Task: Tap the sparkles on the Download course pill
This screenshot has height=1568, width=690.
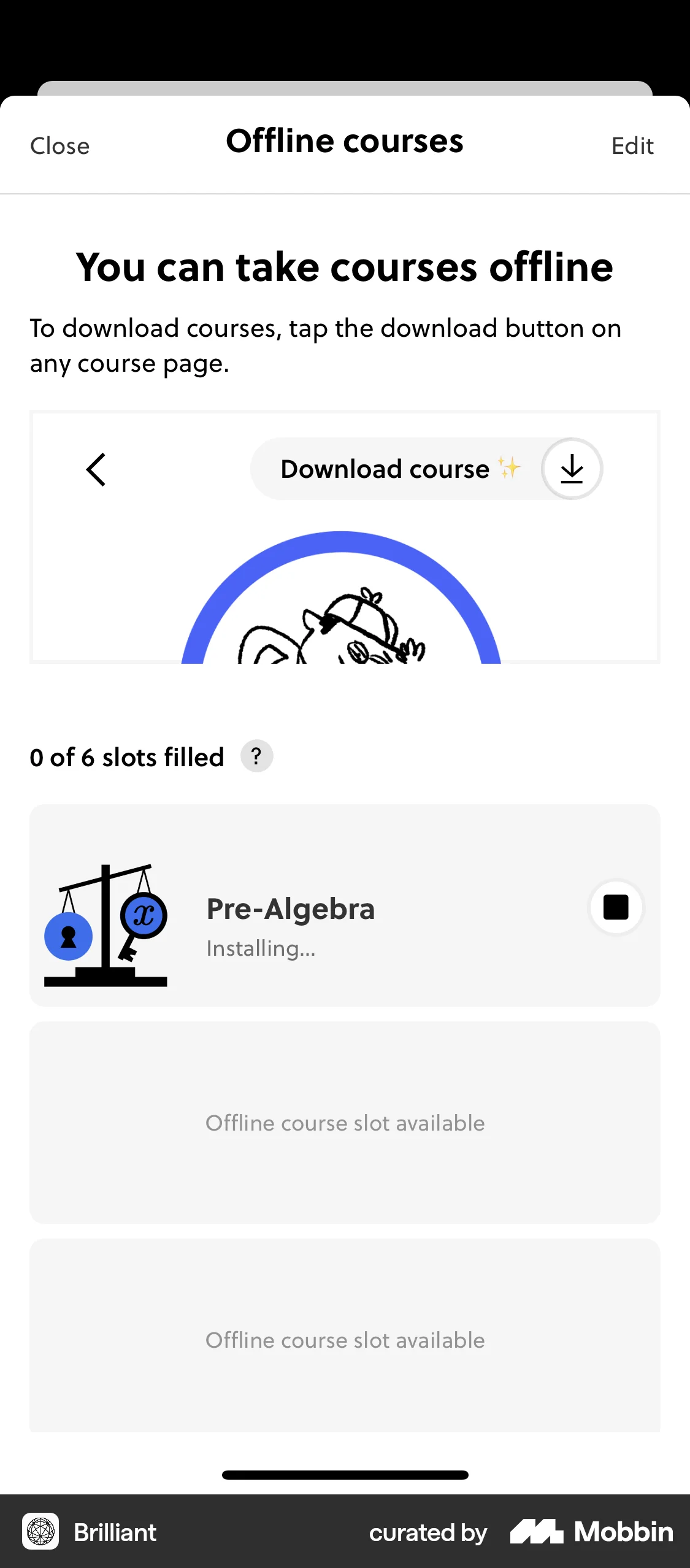Action: [508, 467]
